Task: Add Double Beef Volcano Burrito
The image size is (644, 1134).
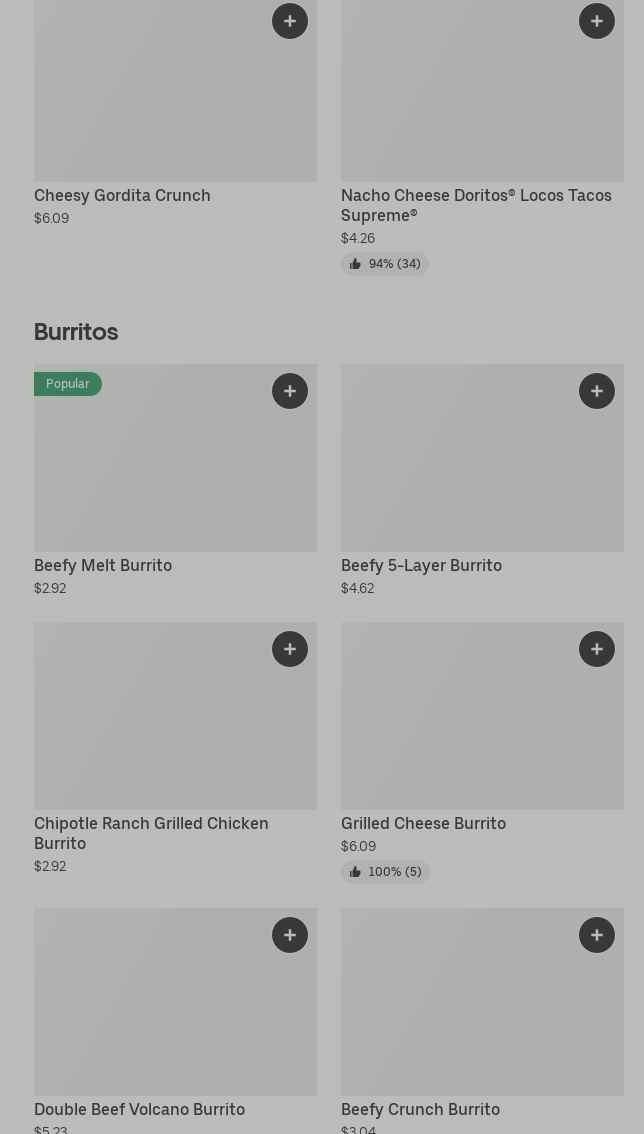Action: [x=290, y=935]
